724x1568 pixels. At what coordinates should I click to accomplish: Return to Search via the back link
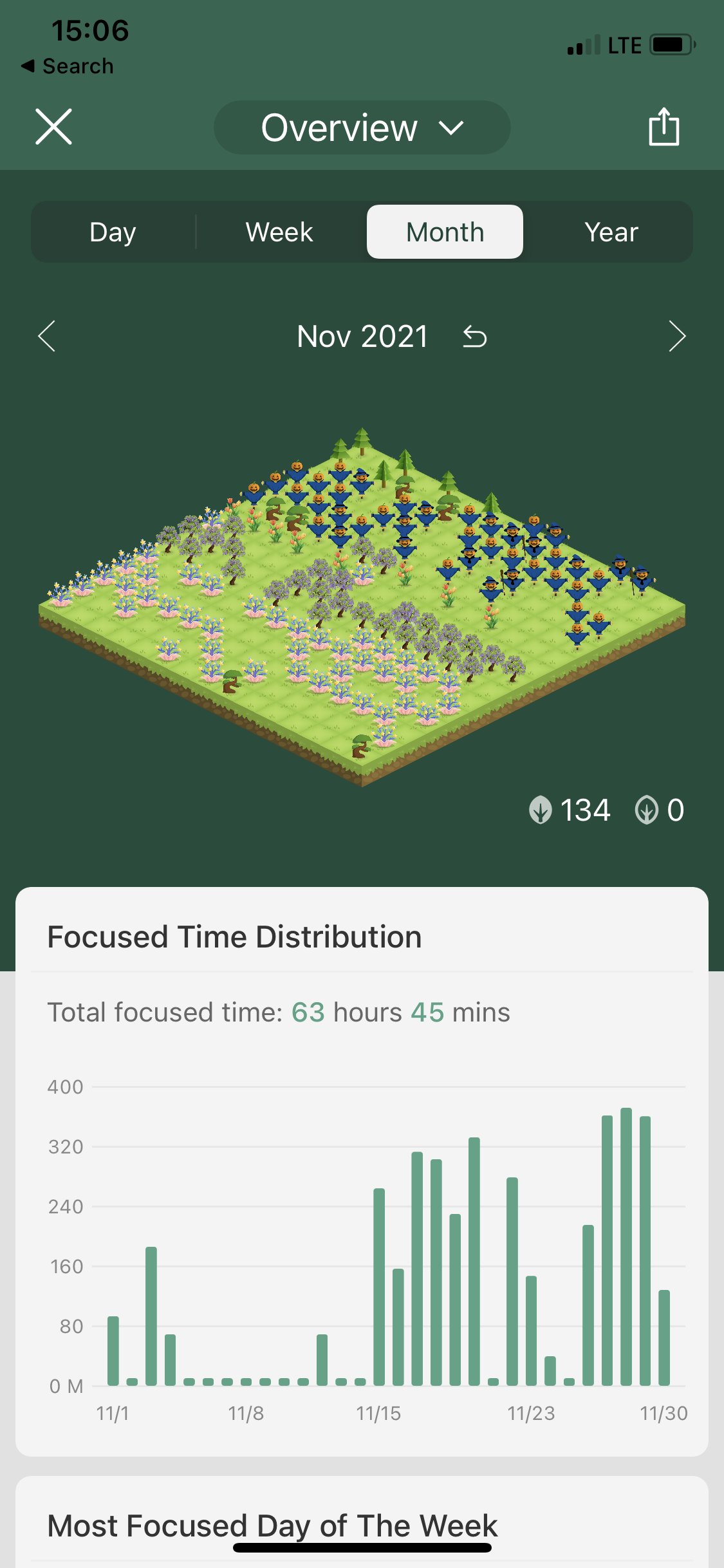tap(68, 66)
